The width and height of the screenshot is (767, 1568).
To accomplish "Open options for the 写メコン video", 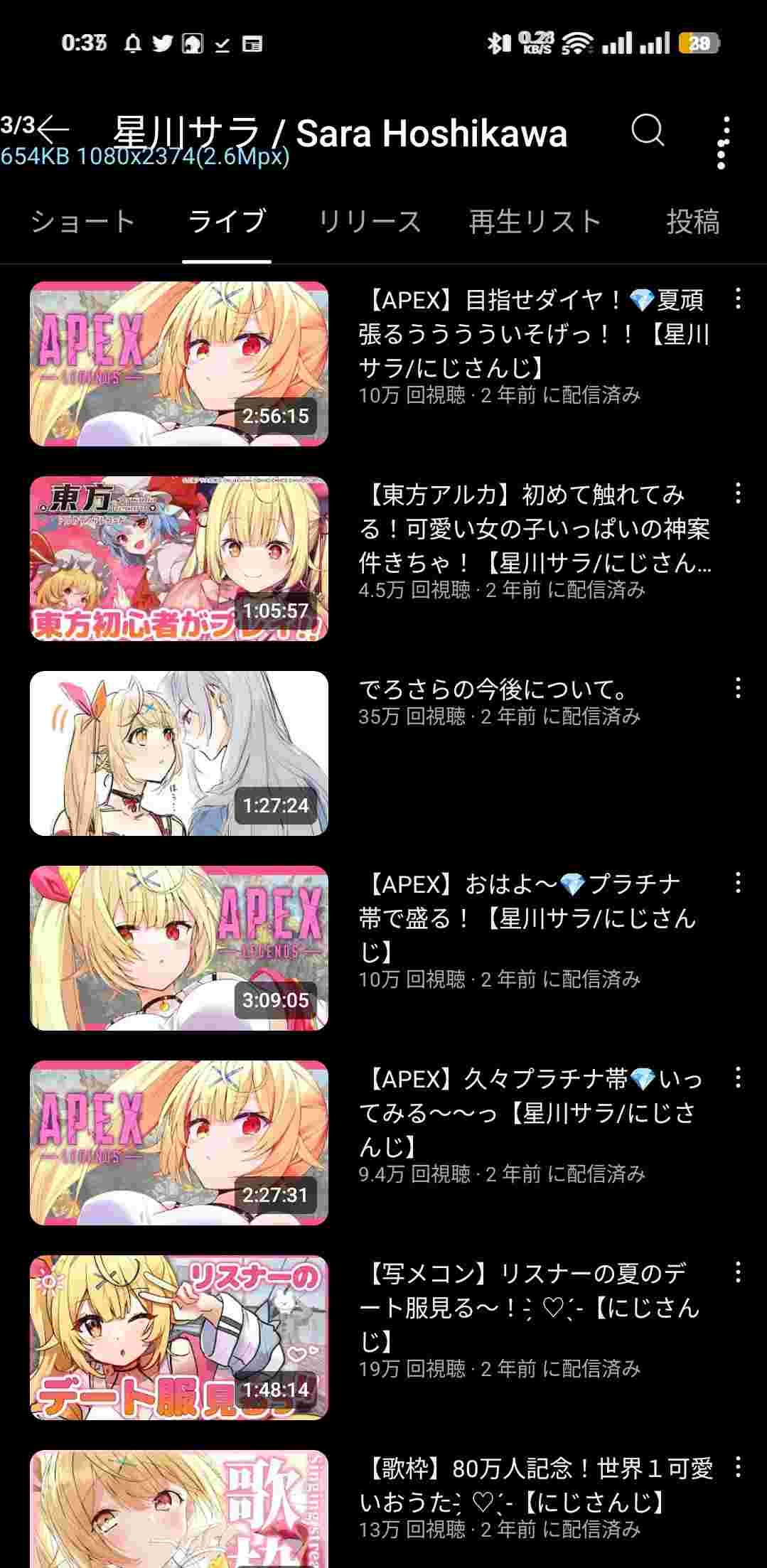I will pyautogui.click(x=738, y=1272).
